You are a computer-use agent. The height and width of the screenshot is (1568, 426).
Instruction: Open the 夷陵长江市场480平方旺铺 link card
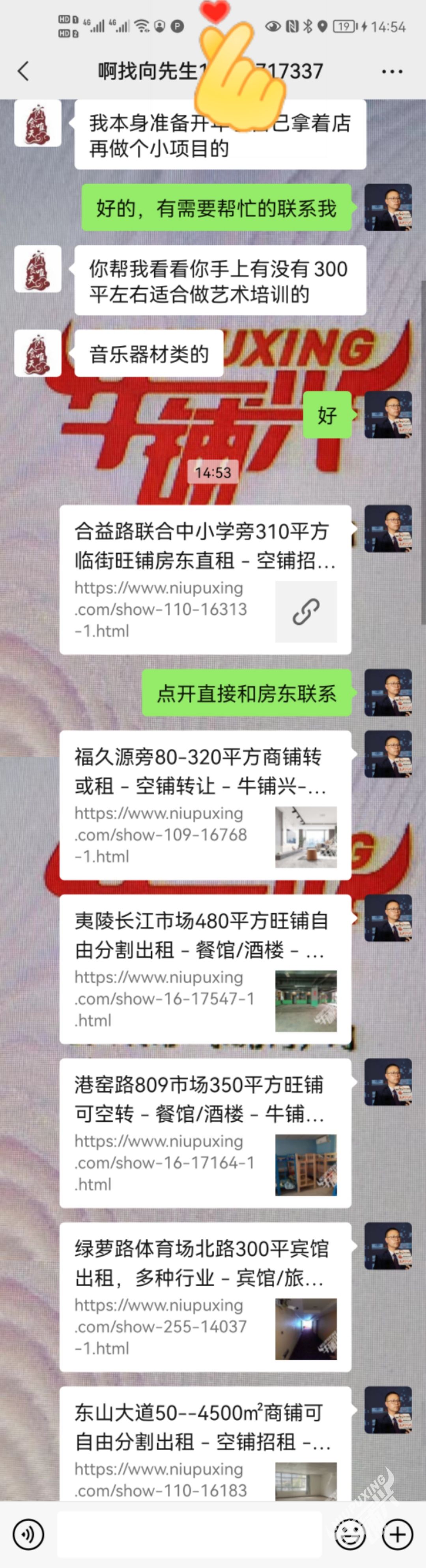(x=205, y=969)
